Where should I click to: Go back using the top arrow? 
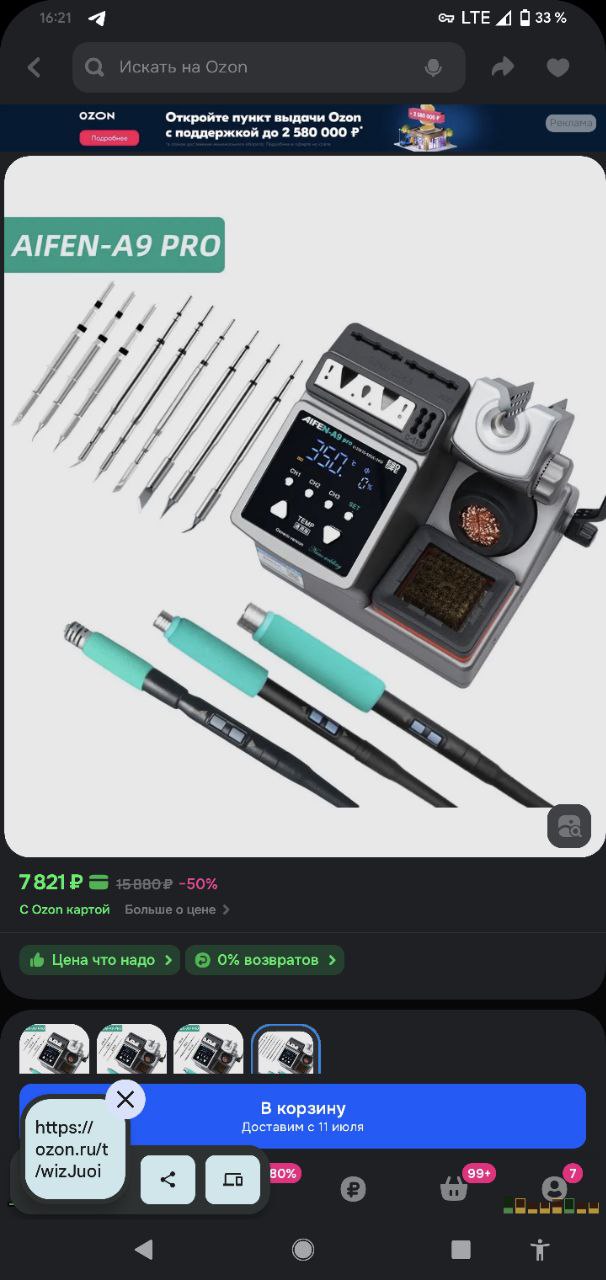coord(34,67)
